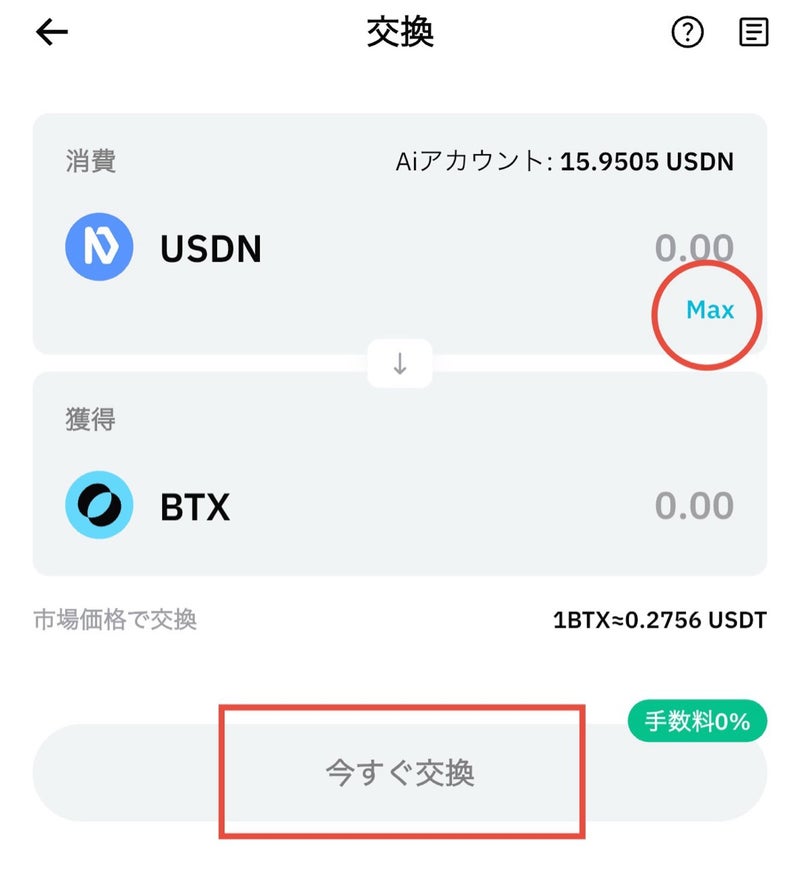Select the BTX currency to receive

coord(150,507)
